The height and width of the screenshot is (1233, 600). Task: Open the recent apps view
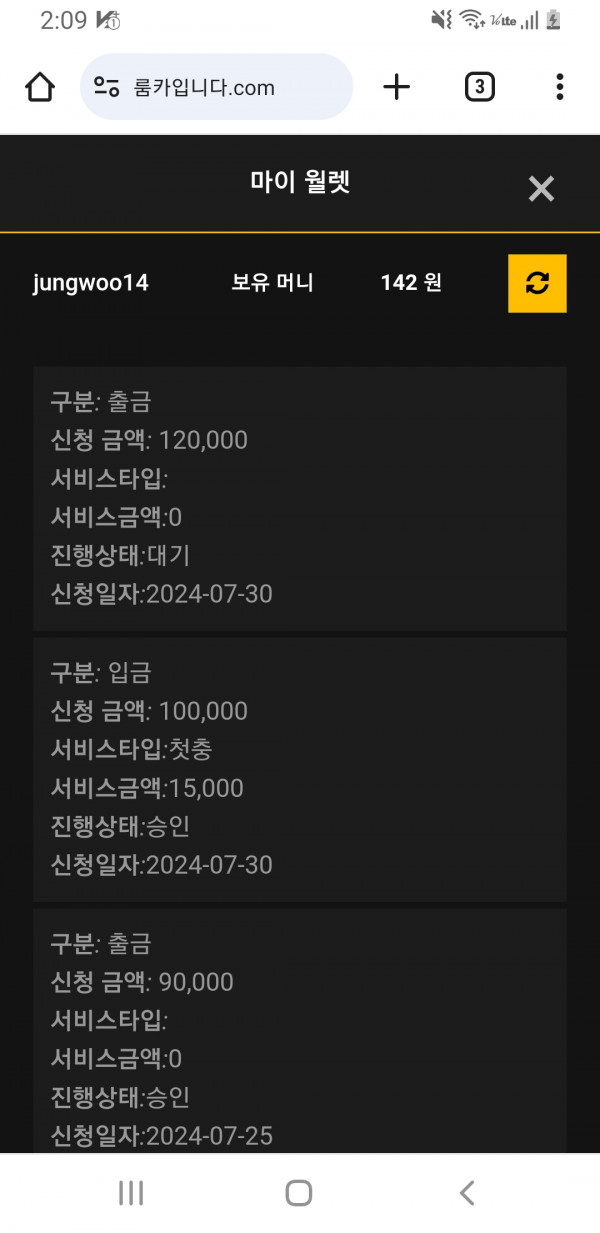point(131,1192)
